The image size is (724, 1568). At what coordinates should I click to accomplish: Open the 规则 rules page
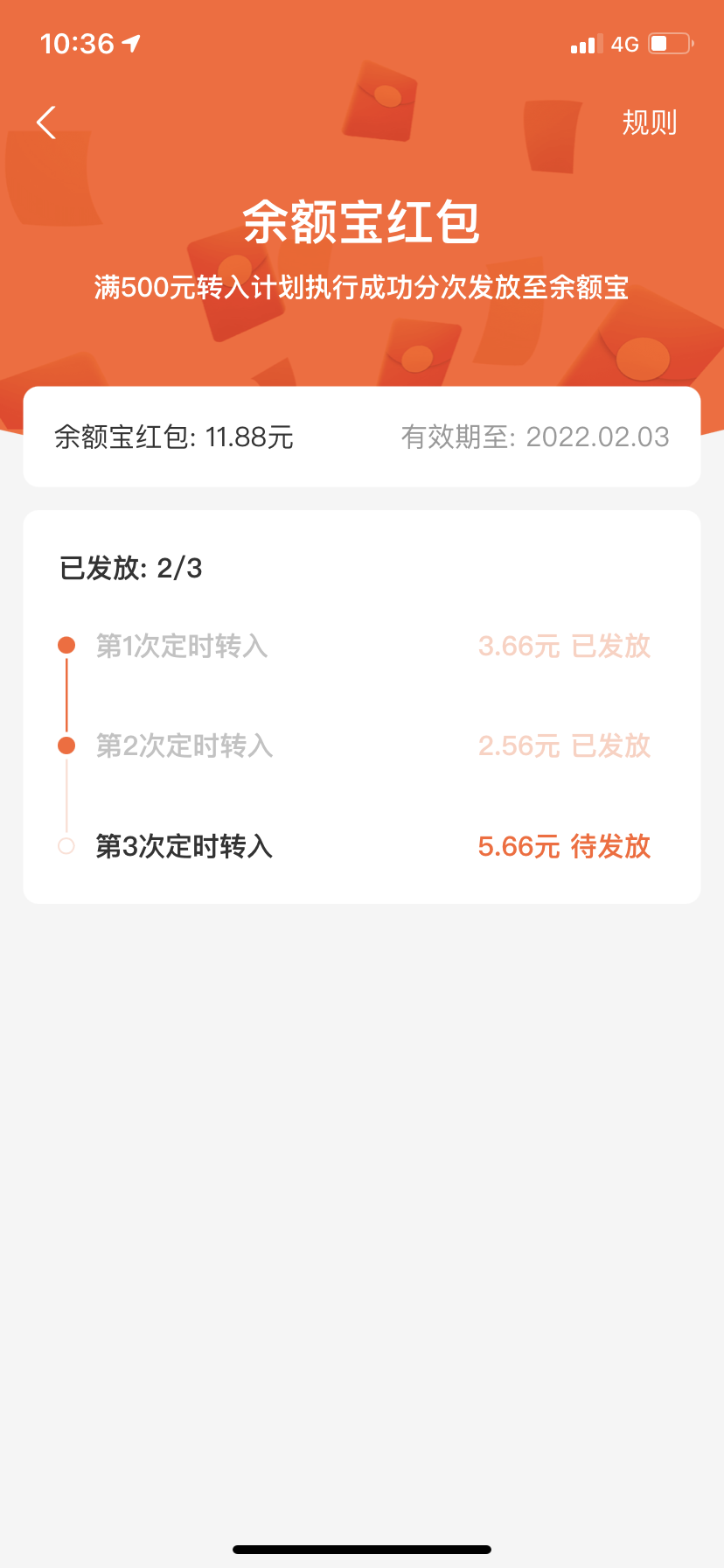[650, 122]
